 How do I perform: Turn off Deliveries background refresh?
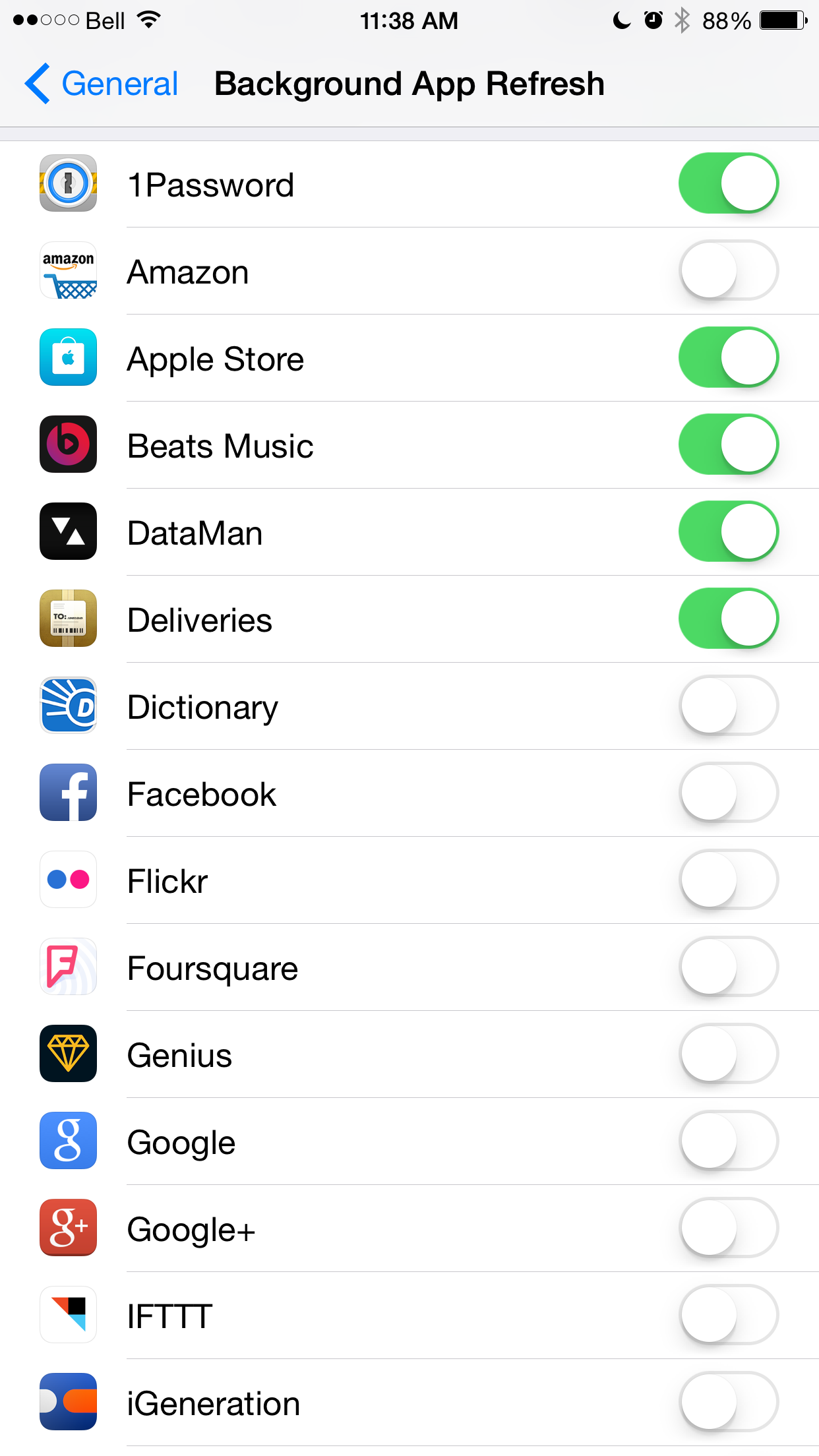pos(729,619)
